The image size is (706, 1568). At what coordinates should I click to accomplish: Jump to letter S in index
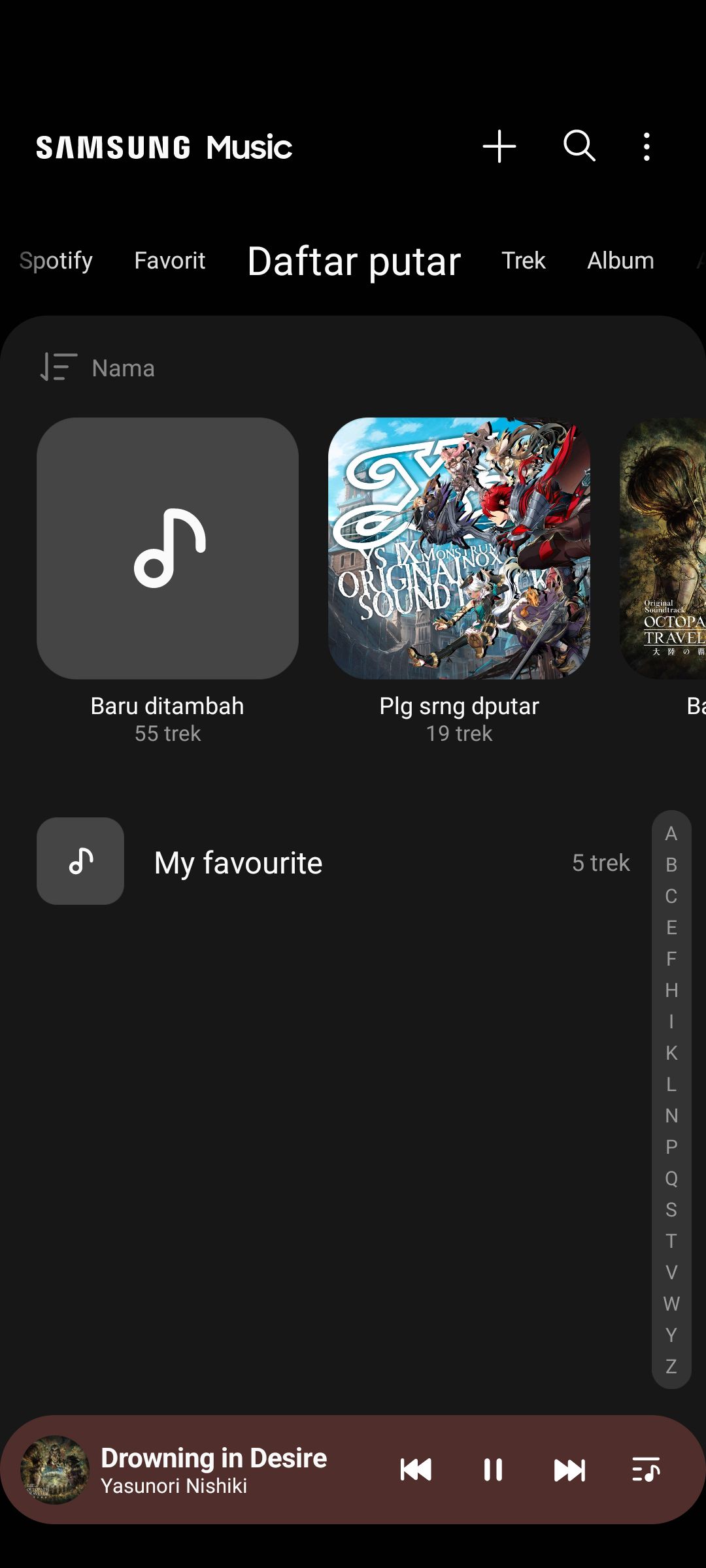(671, 1210)
